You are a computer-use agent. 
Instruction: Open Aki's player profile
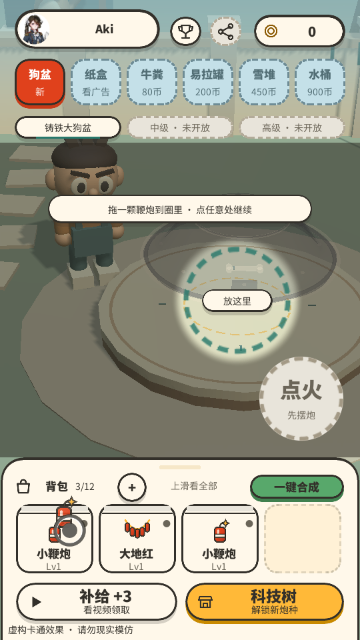click(87, 29)
